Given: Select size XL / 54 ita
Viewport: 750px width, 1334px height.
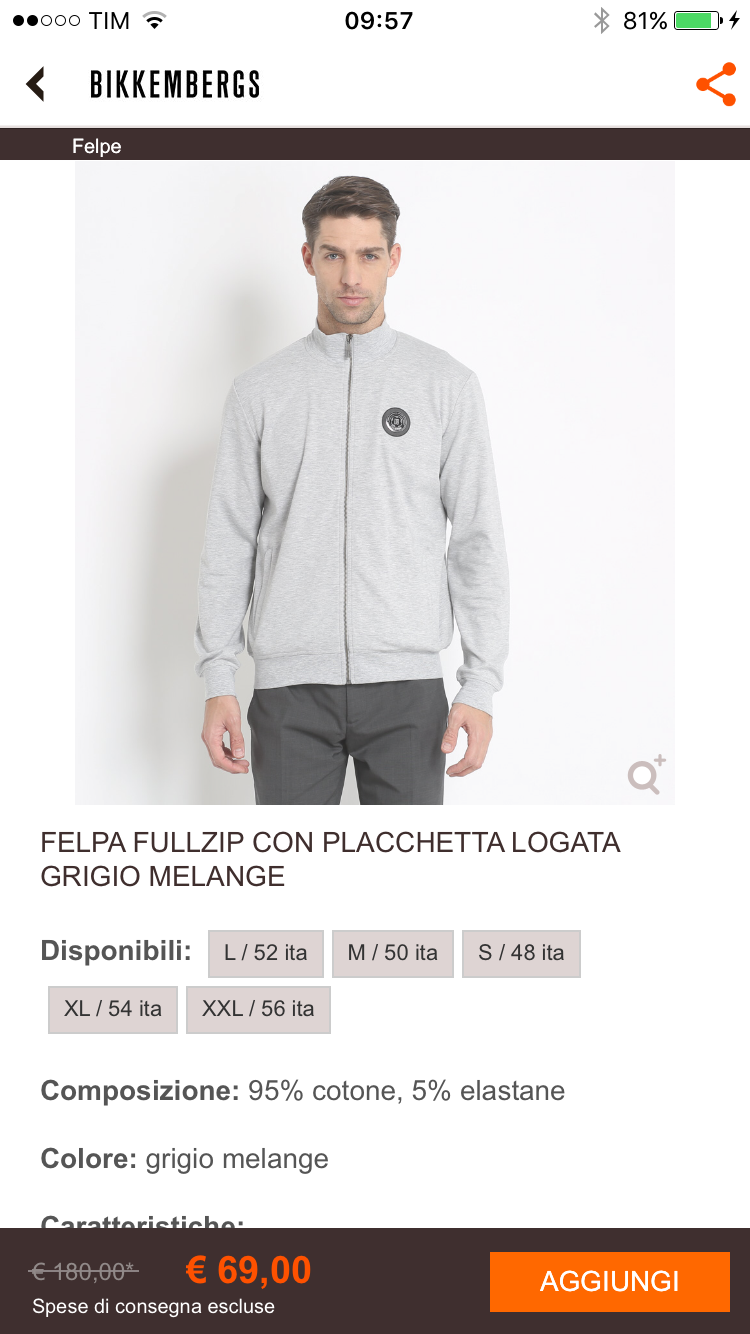Looking at the screenshot, I should pyautogui.click(x=113, y=1009).
